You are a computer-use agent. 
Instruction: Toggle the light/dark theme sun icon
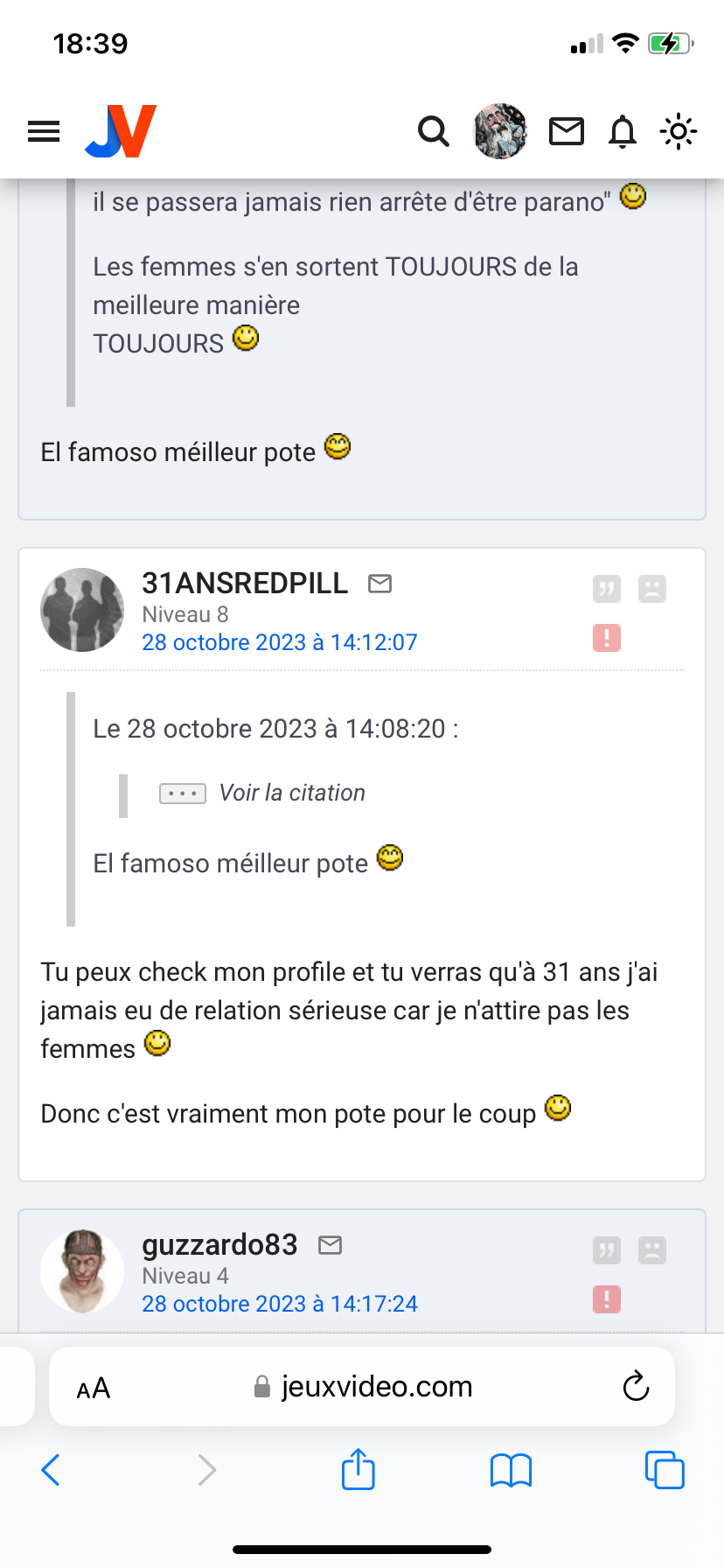(679, 132)
